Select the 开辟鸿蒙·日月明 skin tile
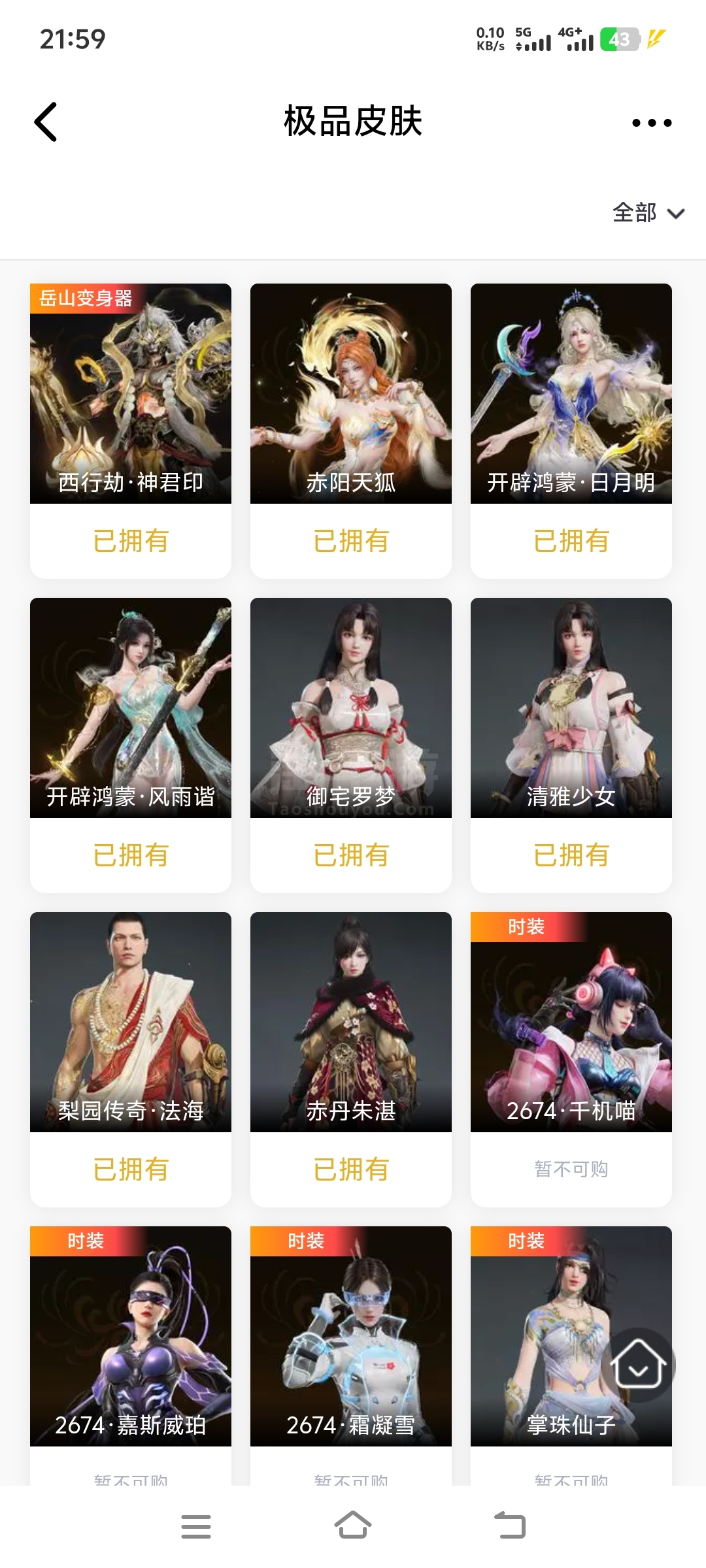This screenshot has height=1568, width=706. pos(571,393)
